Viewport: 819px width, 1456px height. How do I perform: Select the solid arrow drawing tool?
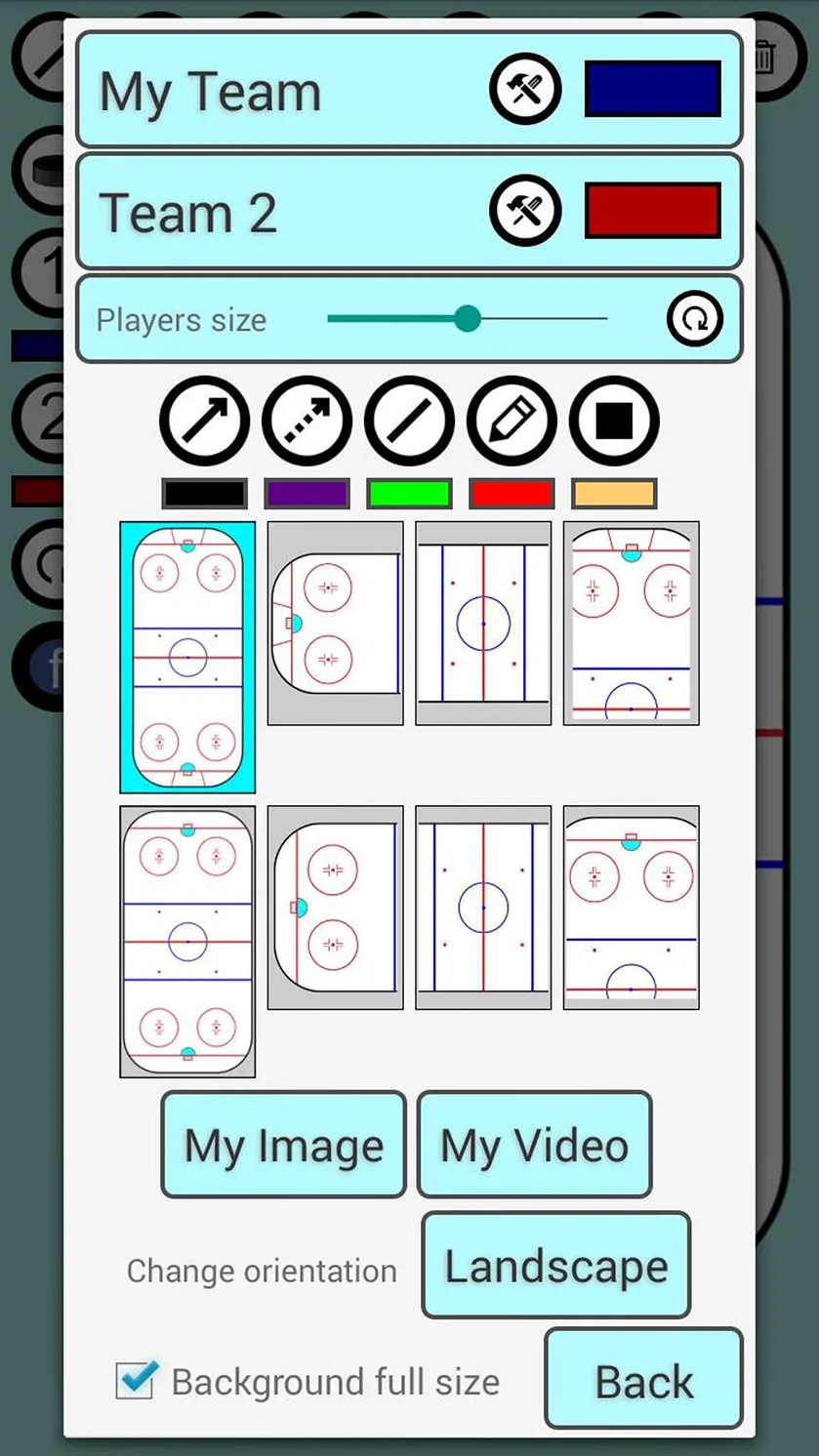(205, 421)
